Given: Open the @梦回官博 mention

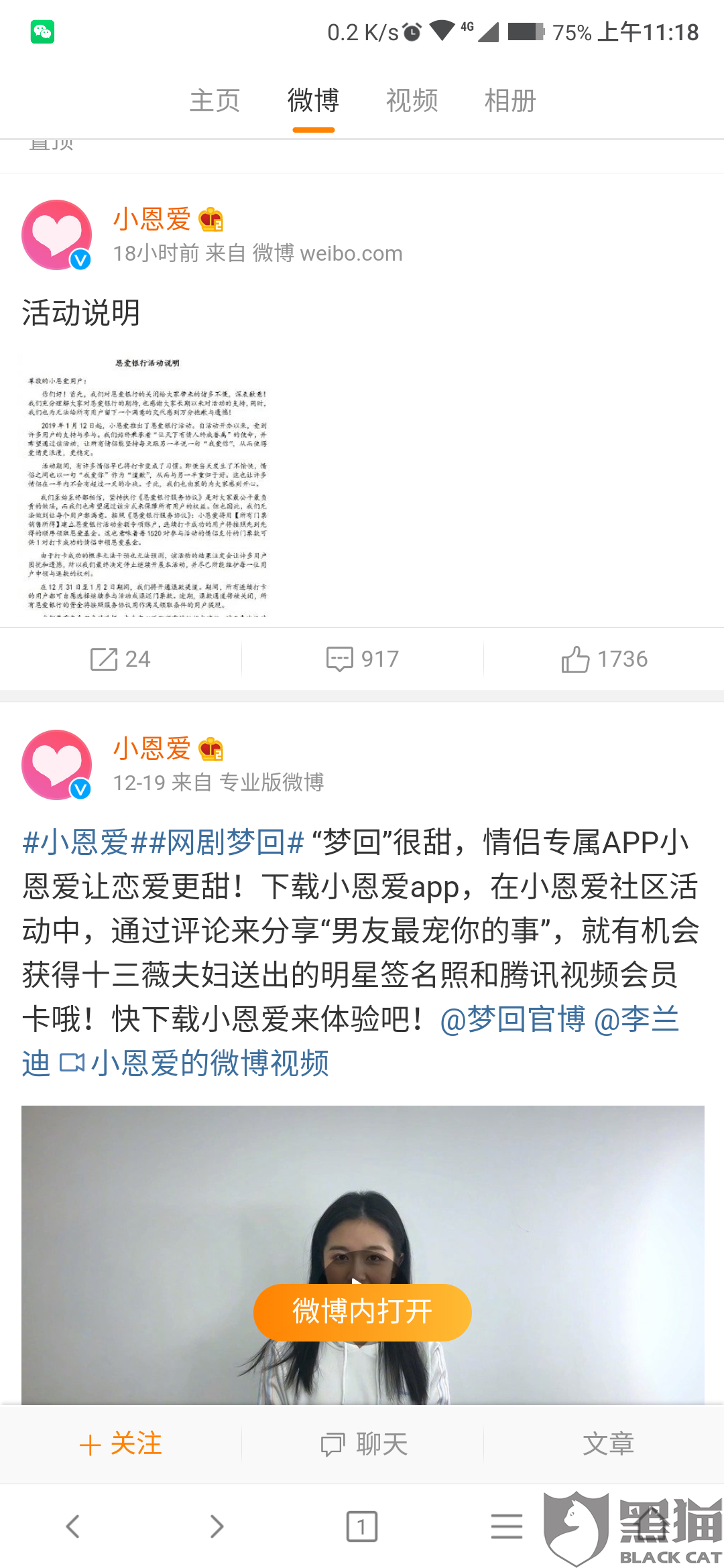Looking at the screenshot, I should [x=513, y=1020].
